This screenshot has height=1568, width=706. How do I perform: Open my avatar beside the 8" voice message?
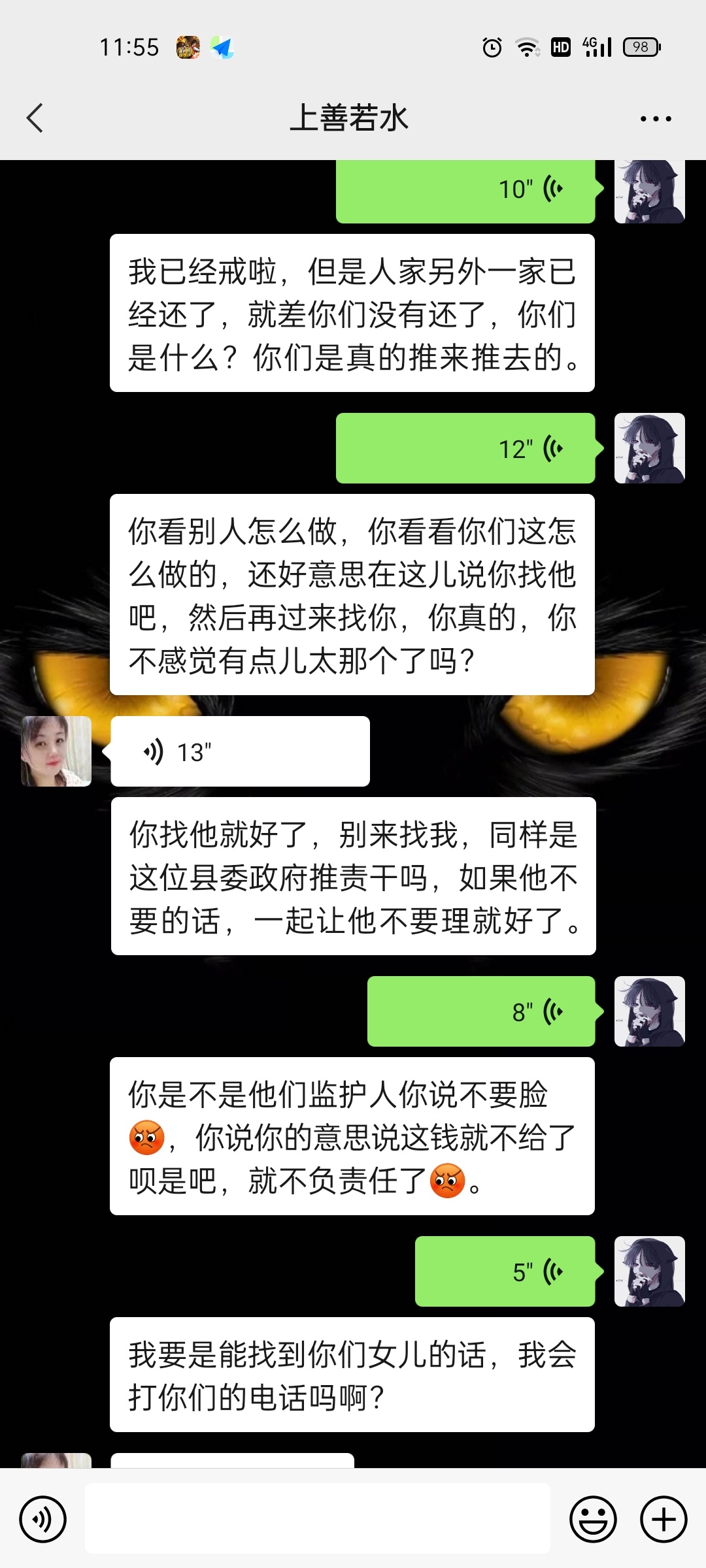pos(649,1011)
